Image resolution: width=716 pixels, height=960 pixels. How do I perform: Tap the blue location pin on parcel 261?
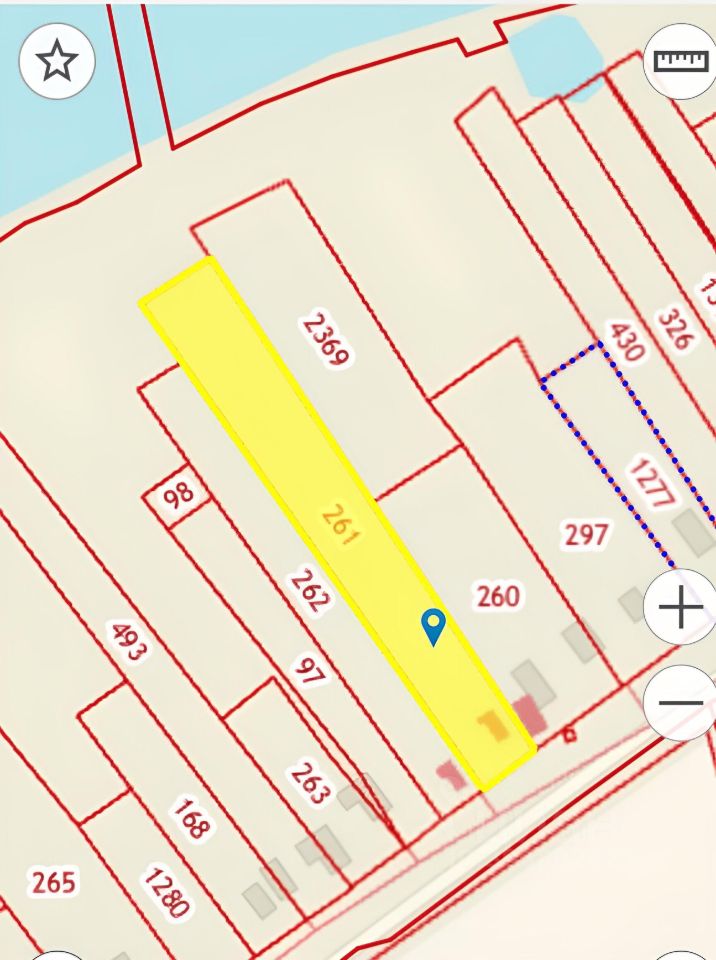point(433,625)
